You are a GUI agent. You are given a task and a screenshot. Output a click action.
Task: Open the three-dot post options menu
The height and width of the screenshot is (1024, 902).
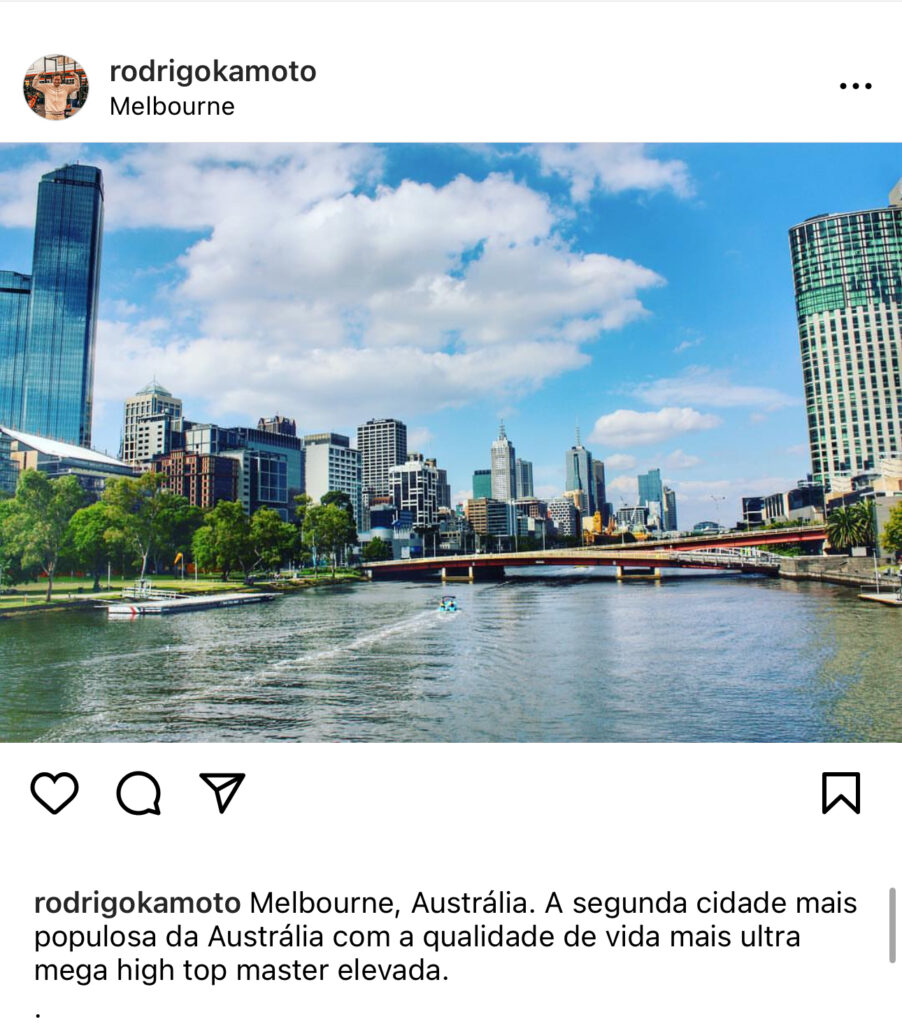pyautogui.click(x=855, y=87)
